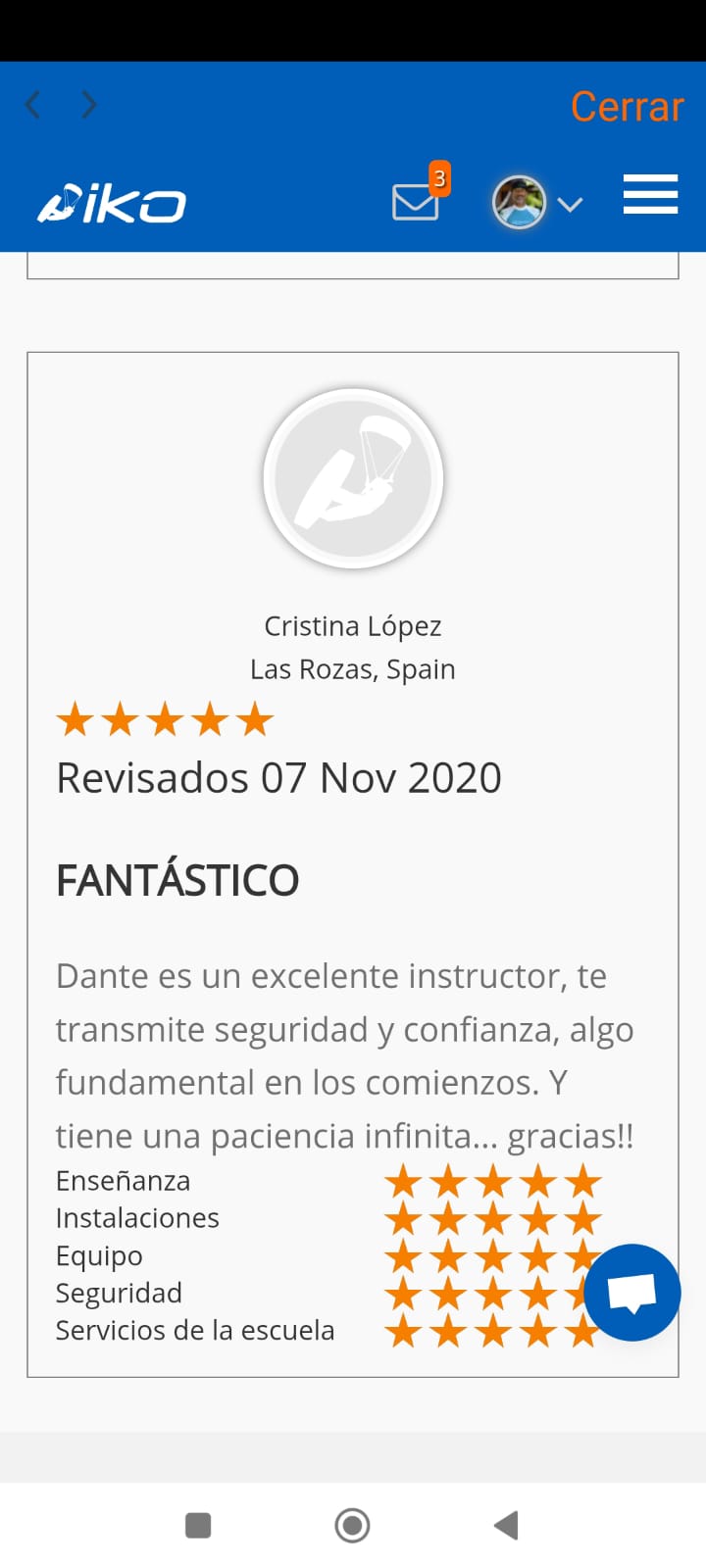Open the messages envelope with 3 unread

pos(419,196)
